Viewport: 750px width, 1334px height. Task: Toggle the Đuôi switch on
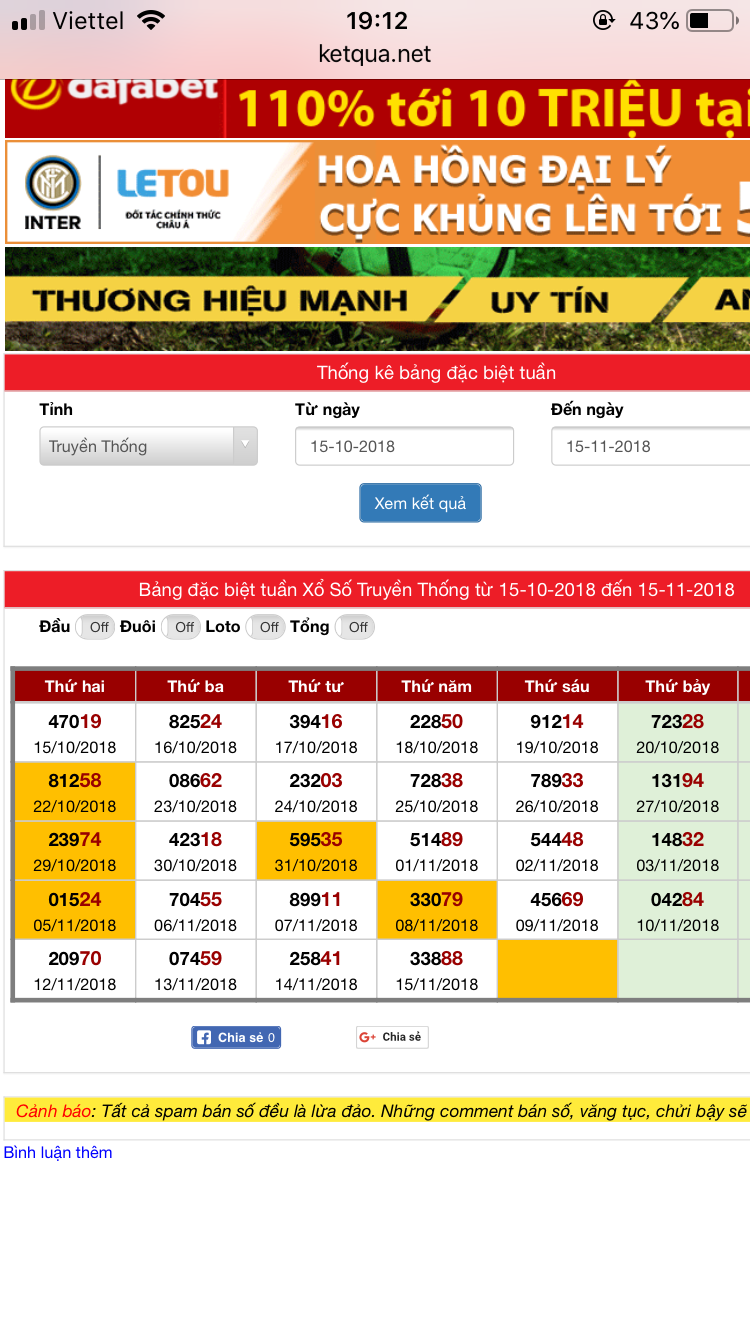181,627
